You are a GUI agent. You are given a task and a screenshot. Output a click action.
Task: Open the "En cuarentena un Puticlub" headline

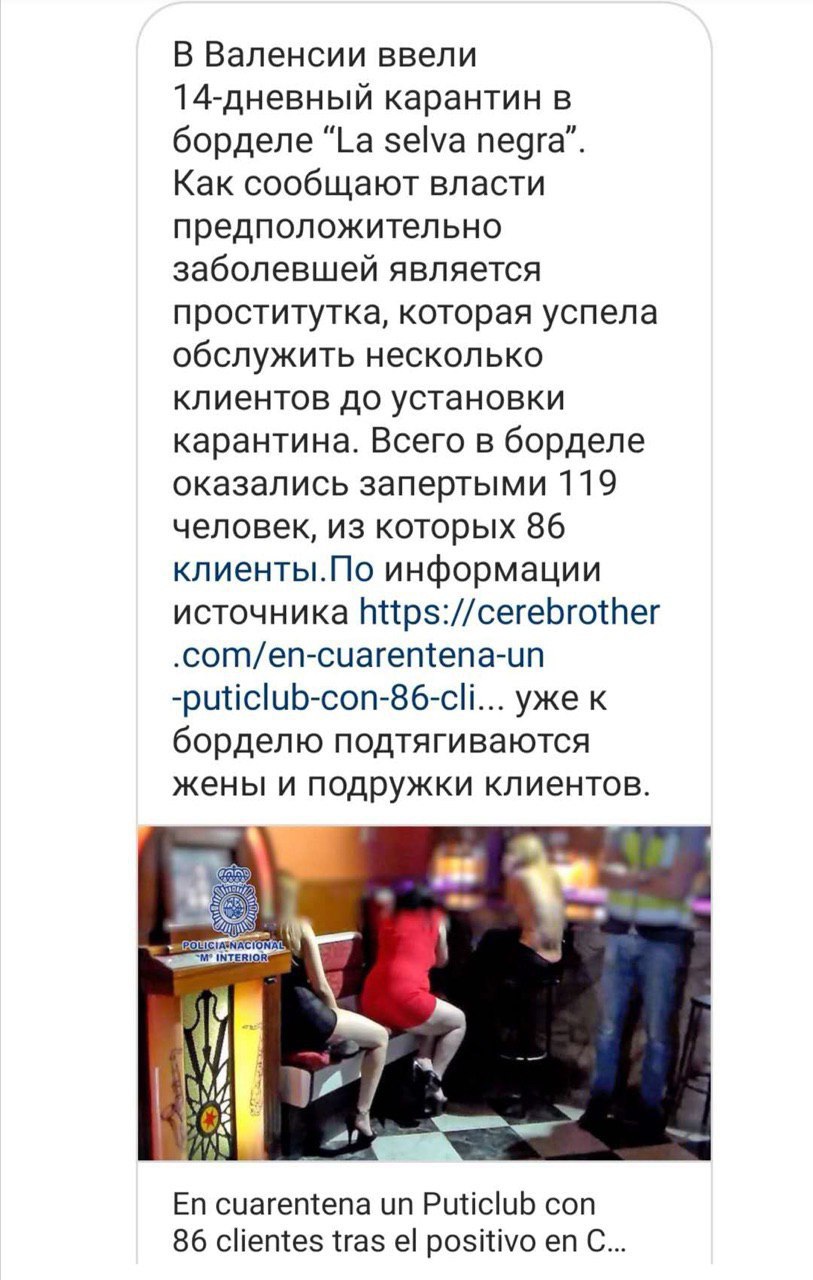click(x=400, y=1225)
